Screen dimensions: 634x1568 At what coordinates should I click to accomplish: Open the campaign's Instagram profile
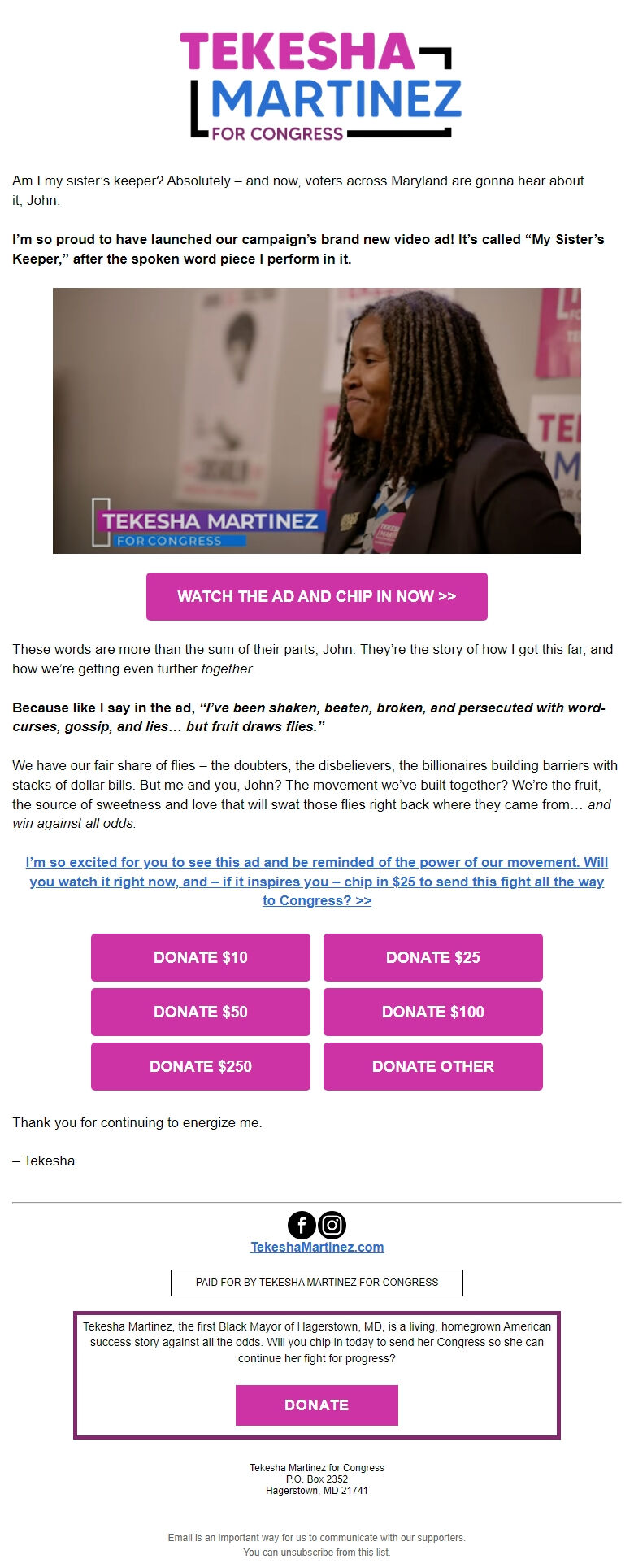[333, 1225]
